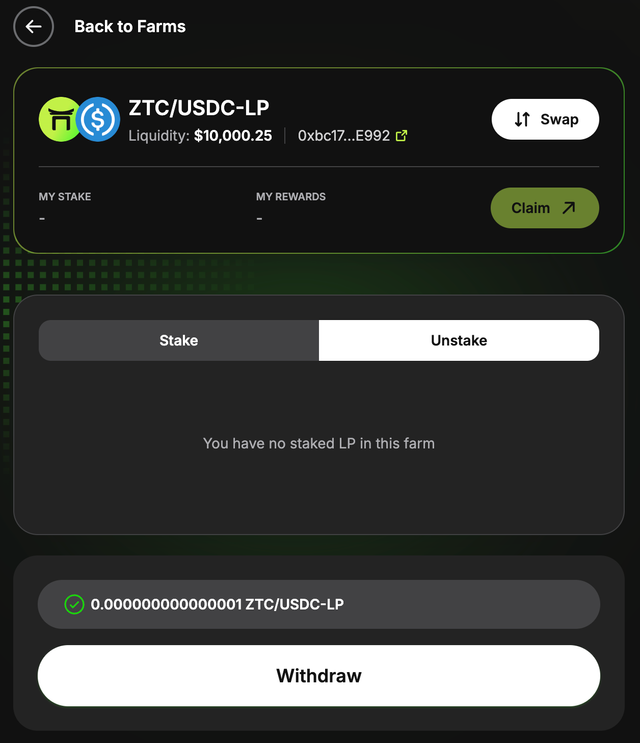Open contract address 0xbc17...E992 link
Viewport: 640px width, 743px height.
click(x=401, y=136)
